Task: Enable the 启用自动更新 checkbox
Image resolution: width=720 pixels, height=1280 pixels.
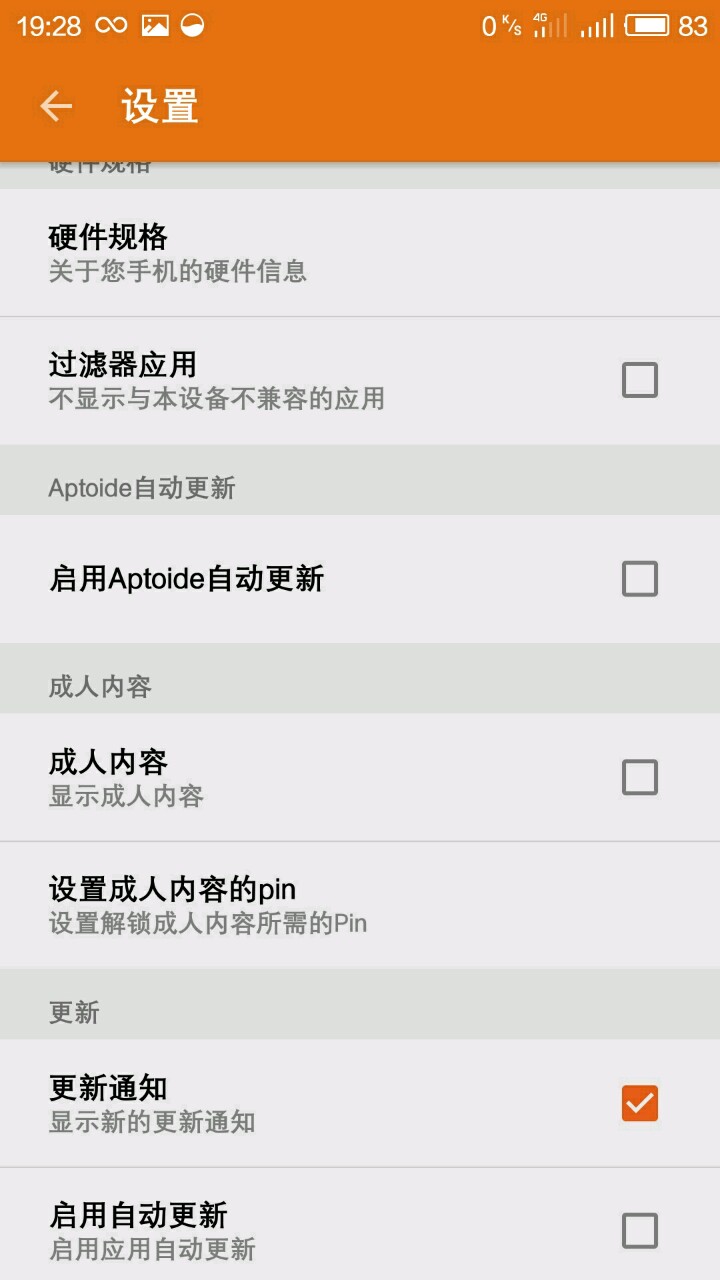Action: [640, 1231]
